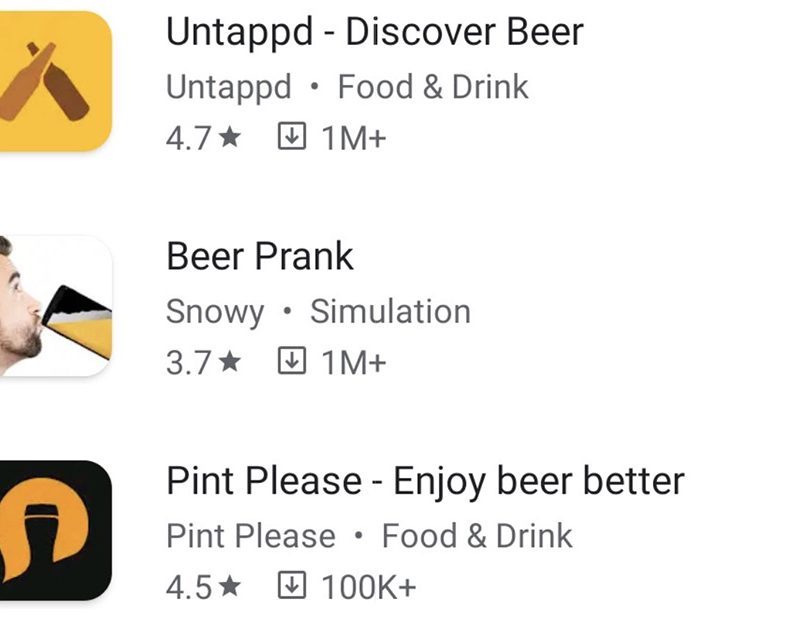
Task: Select Pint Please - Enjoy beer better
Action: click(x=425, y=481)
